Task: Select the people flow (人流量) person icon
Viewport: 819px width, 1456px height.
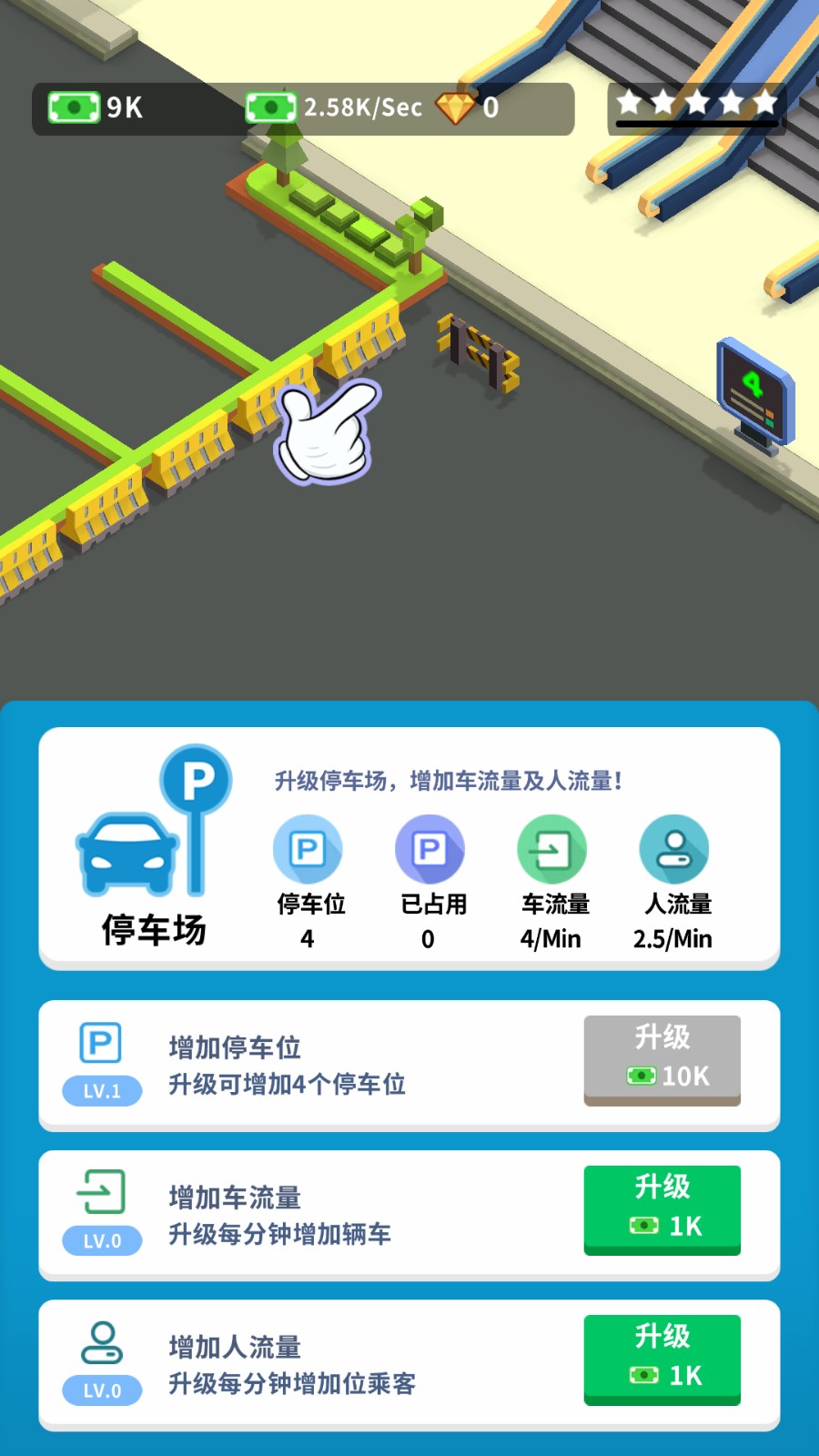Action: [672, 848]
